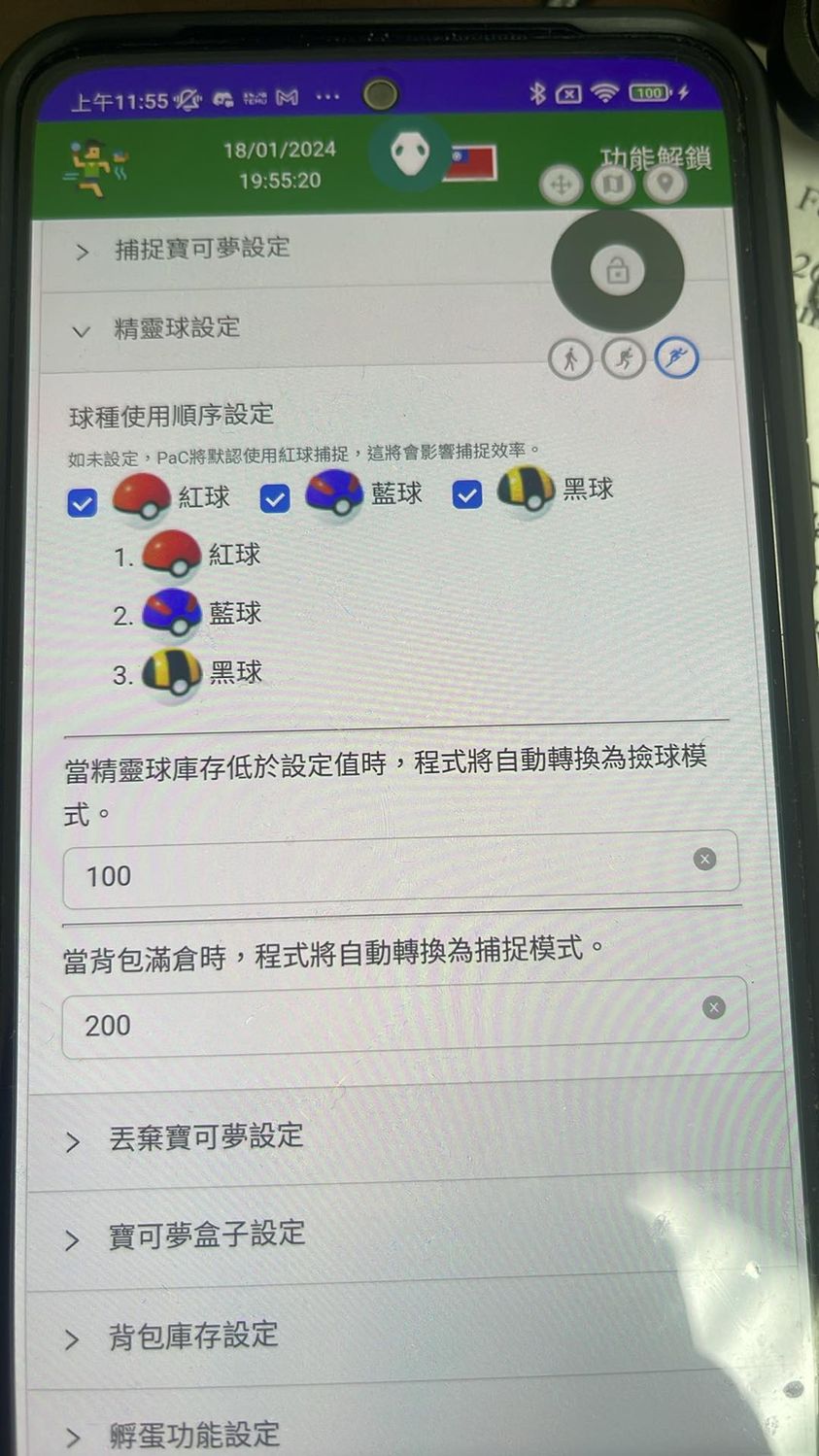Tap the Taiwan flag icon
This screenshot has width=819, height=1456.
pyautogui.click(x=472, y=162)
